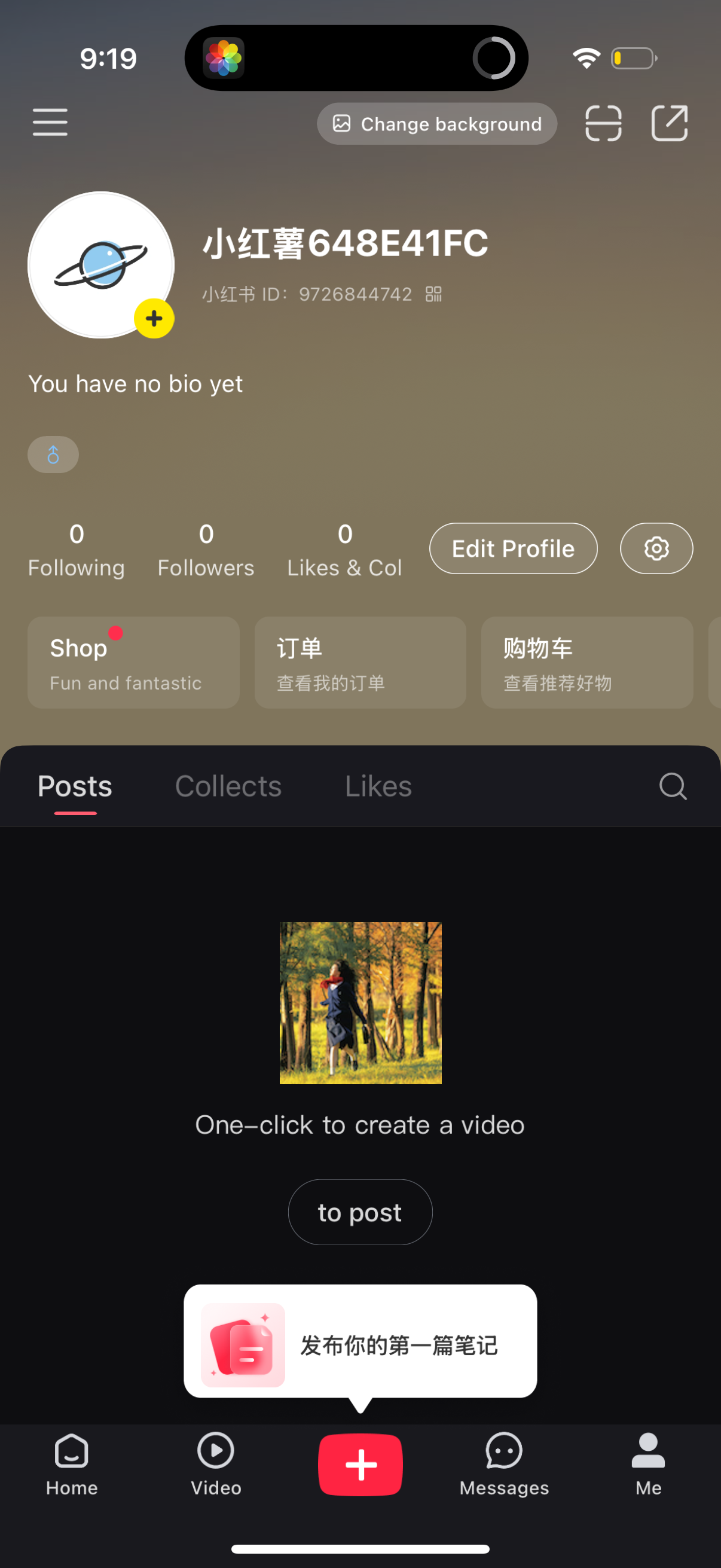Screen dimensions: 721x1568
Task: Tap the share icon at top right
Action: point(669,123)
